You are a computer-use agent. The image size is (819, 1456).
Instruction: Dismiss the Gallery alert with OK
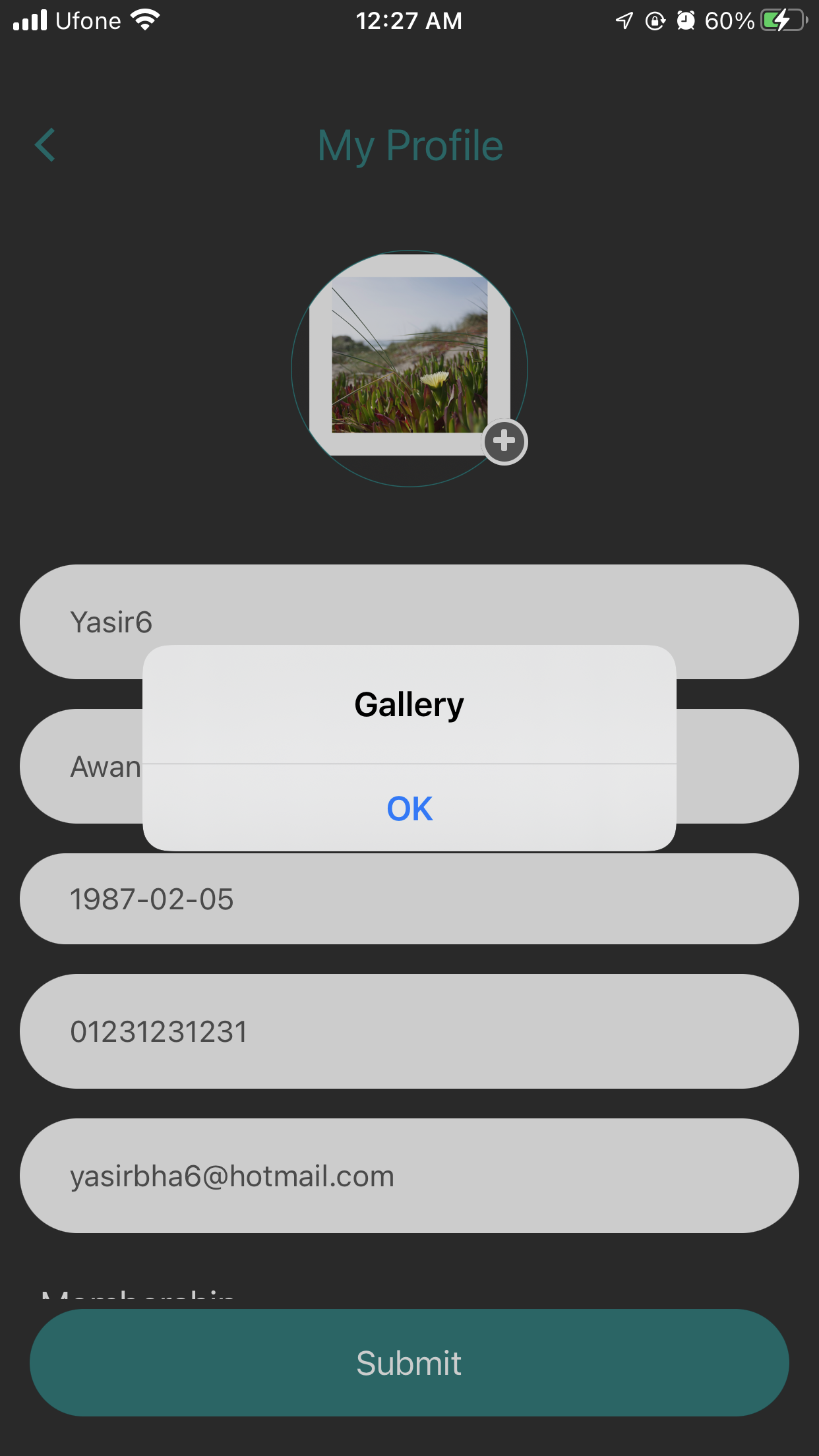coord(409,808)
